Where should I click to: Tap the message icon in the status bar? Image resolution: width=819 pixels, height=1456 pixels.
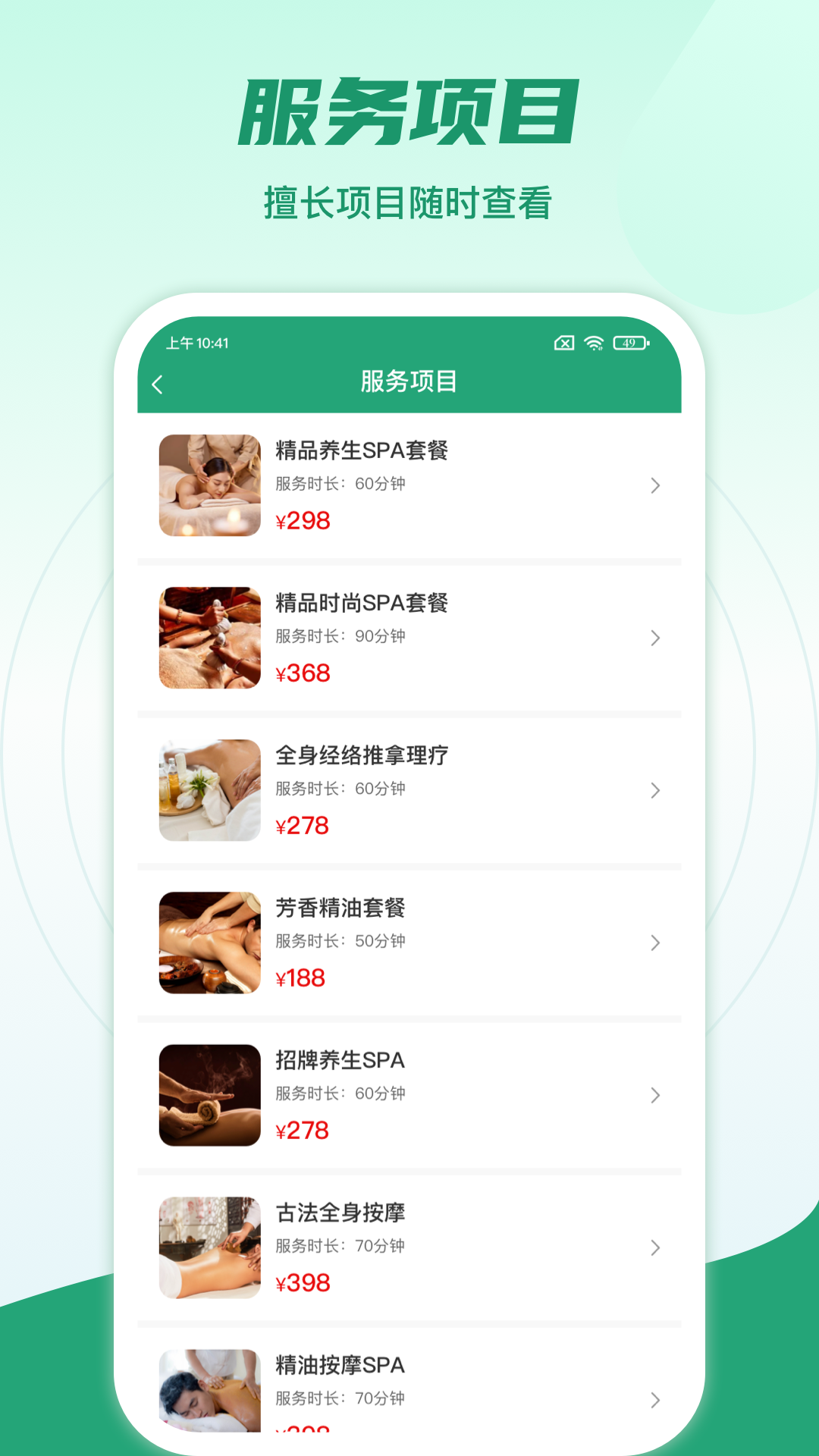[x=562, y=344]
